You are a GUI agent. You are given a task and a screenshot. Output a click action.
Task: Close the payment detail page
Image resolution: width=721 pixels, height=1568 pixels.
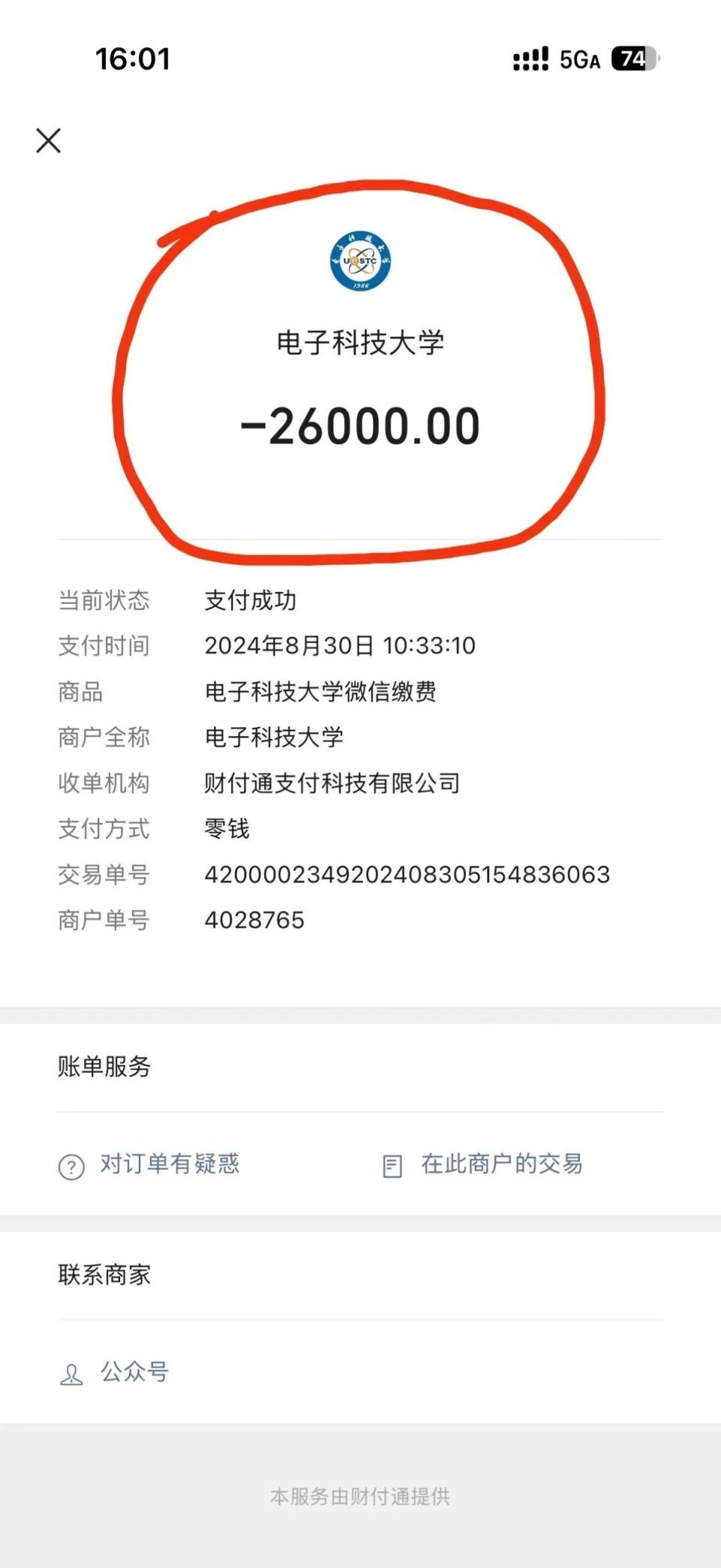(x=48, y=140)
